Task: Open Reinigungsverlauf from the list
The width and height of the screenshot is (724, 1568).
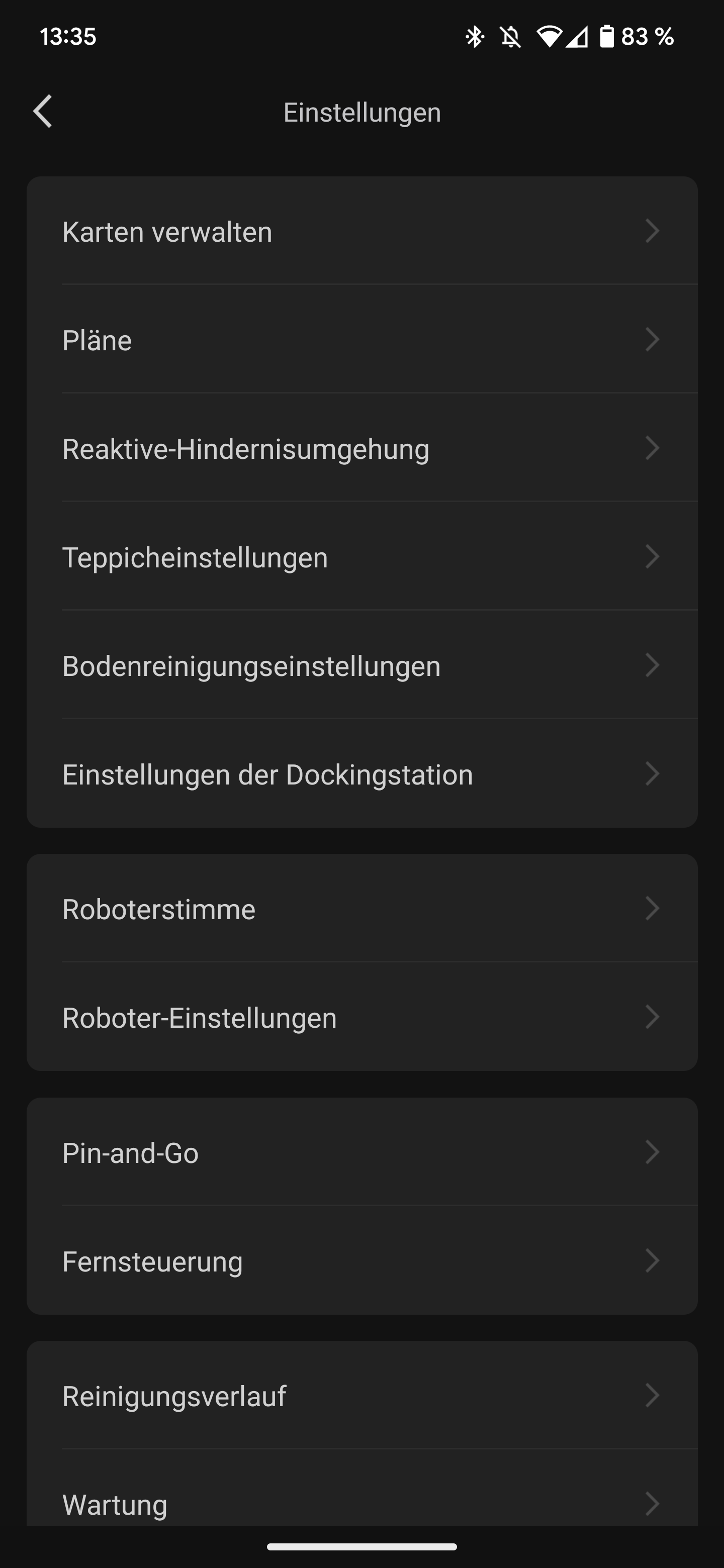Action: pos(361,1396)
